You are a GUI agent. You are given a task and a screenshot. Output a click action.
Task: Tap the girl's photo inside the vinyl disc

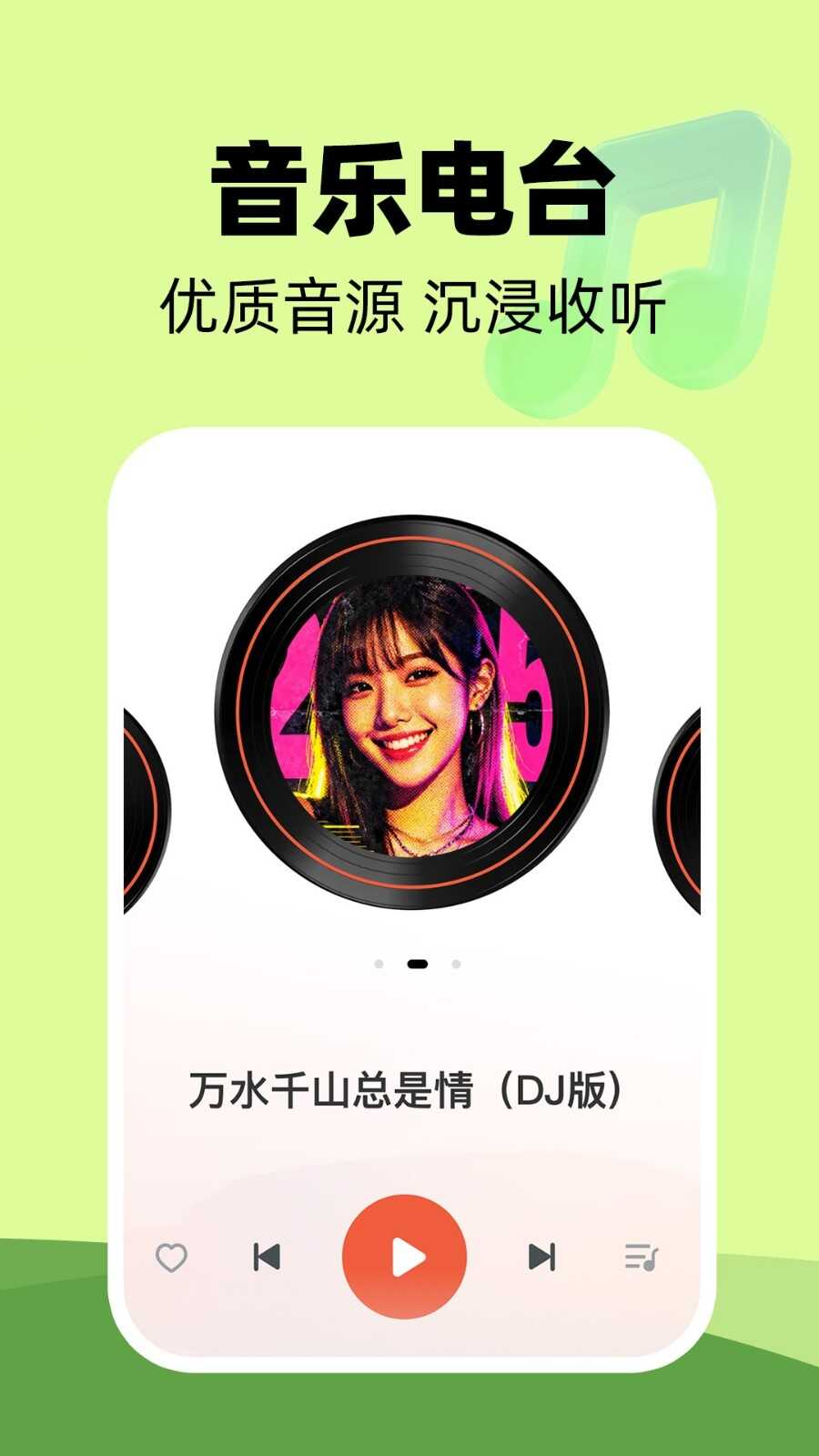[409, 710]
